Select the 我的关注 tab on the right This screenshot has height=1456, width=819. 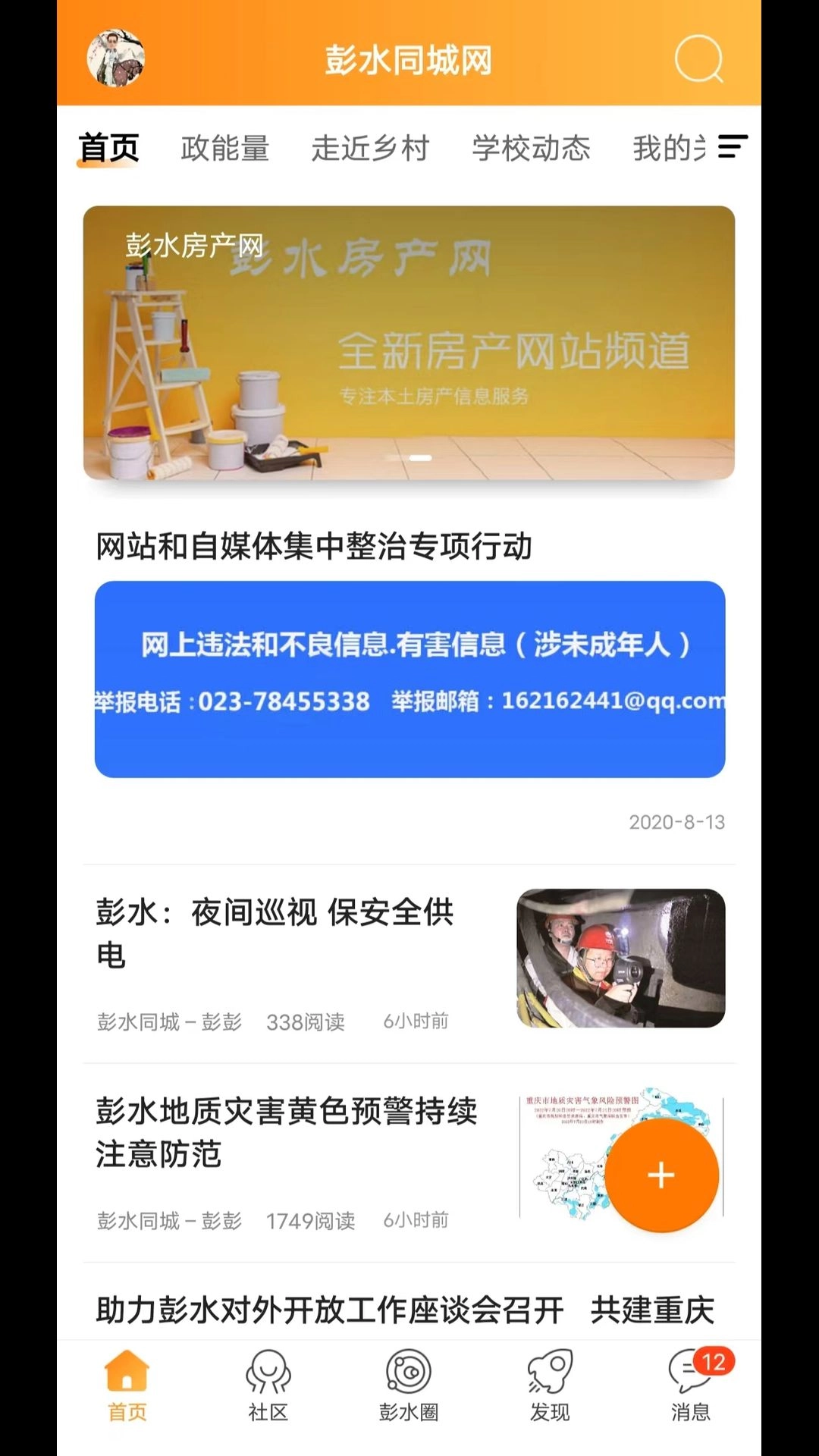coord(666,149)
